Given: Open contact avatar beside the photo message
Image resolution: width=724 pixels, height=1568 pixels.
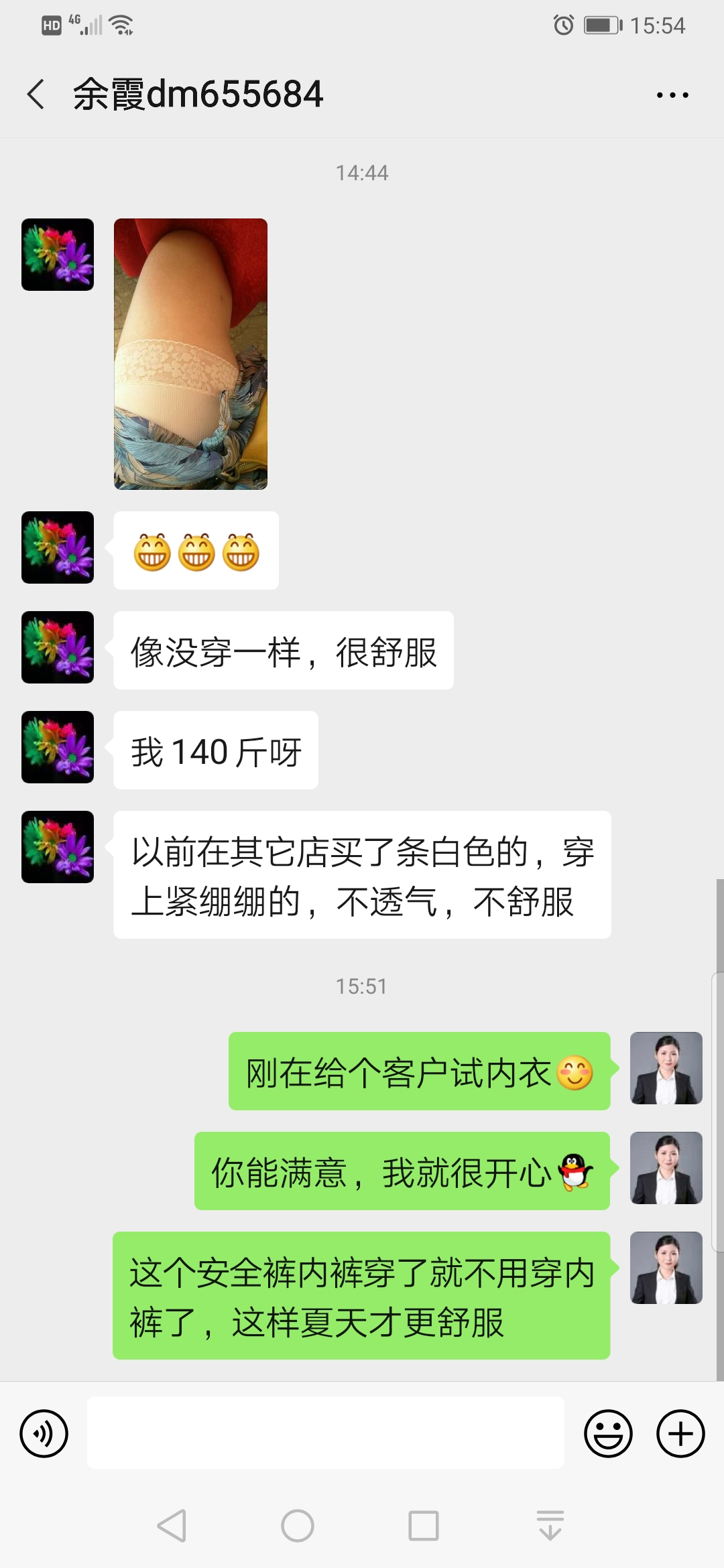Looking at the screenshot, I should pos(58,255).
